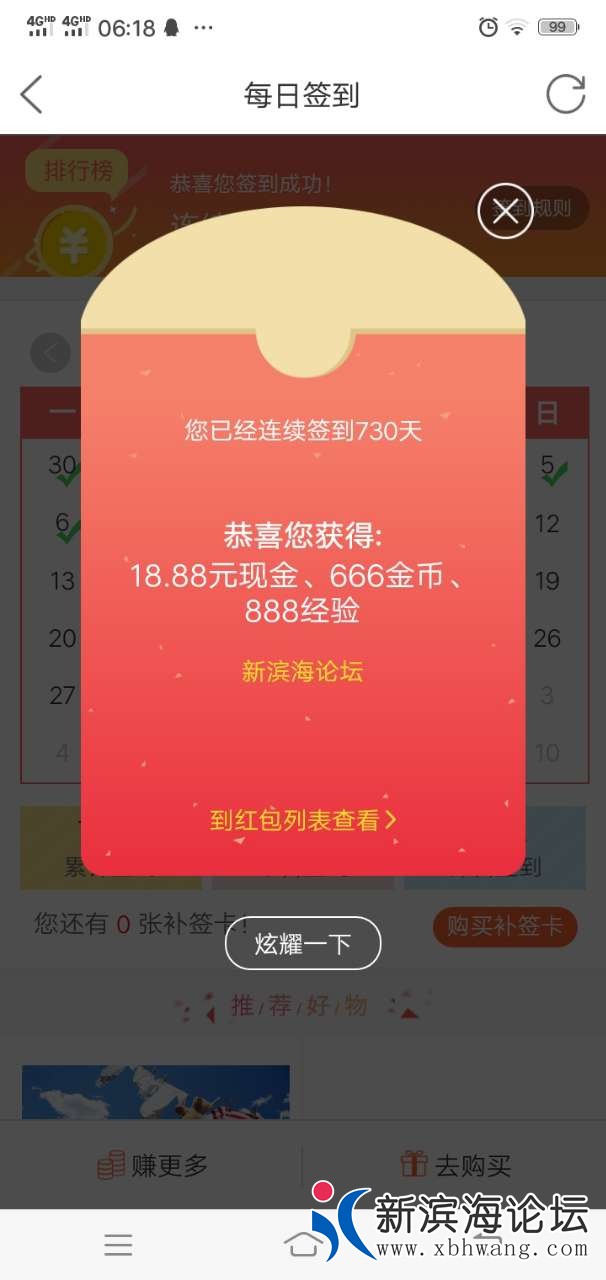This screenshot has height=1280, width=606.
Task: Open 到红包列表查看 link
Action: point(303,820)
